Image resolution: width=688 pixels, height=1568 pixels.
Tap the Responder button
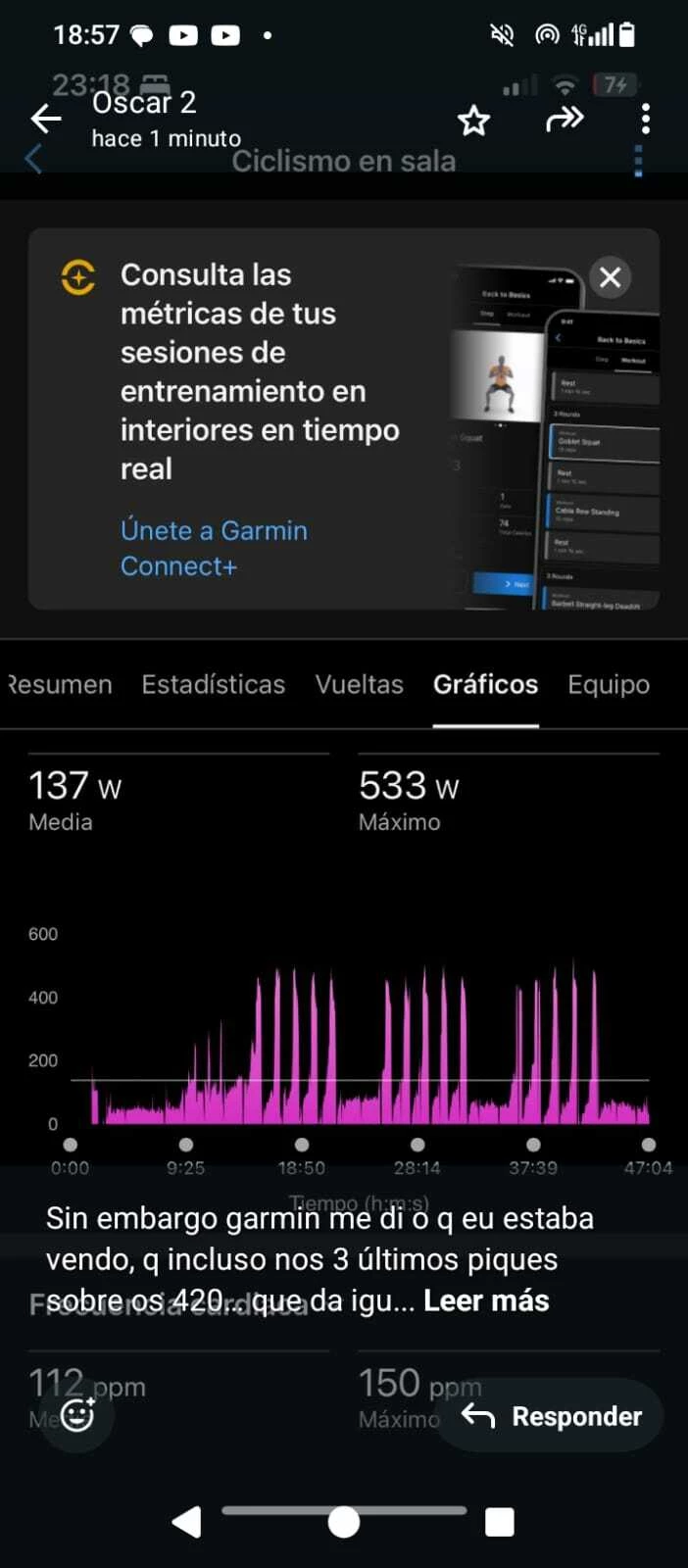point(552,1416)
